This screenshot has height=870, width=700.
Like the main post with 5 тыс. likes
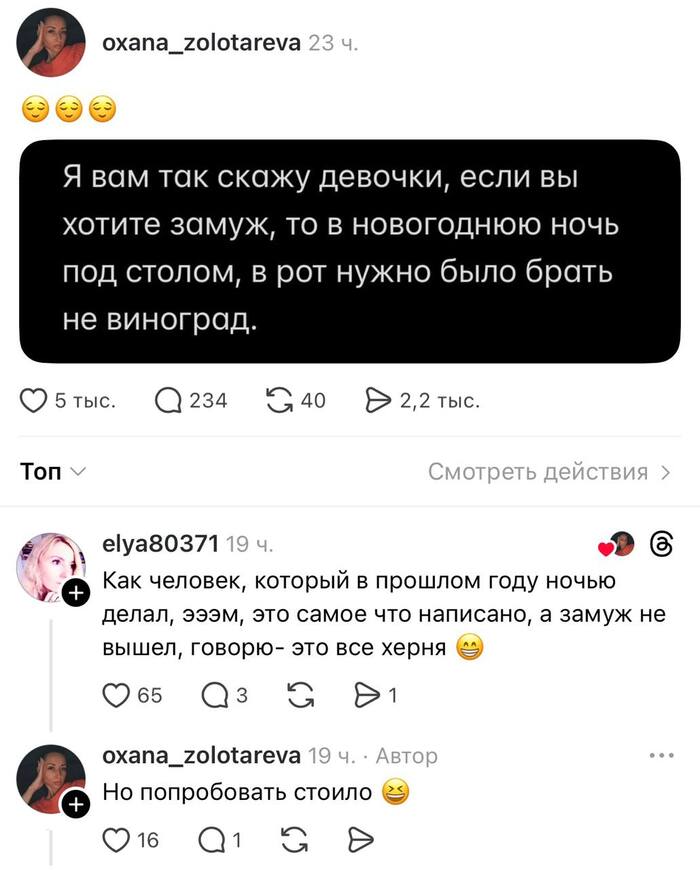click(35, 402)
